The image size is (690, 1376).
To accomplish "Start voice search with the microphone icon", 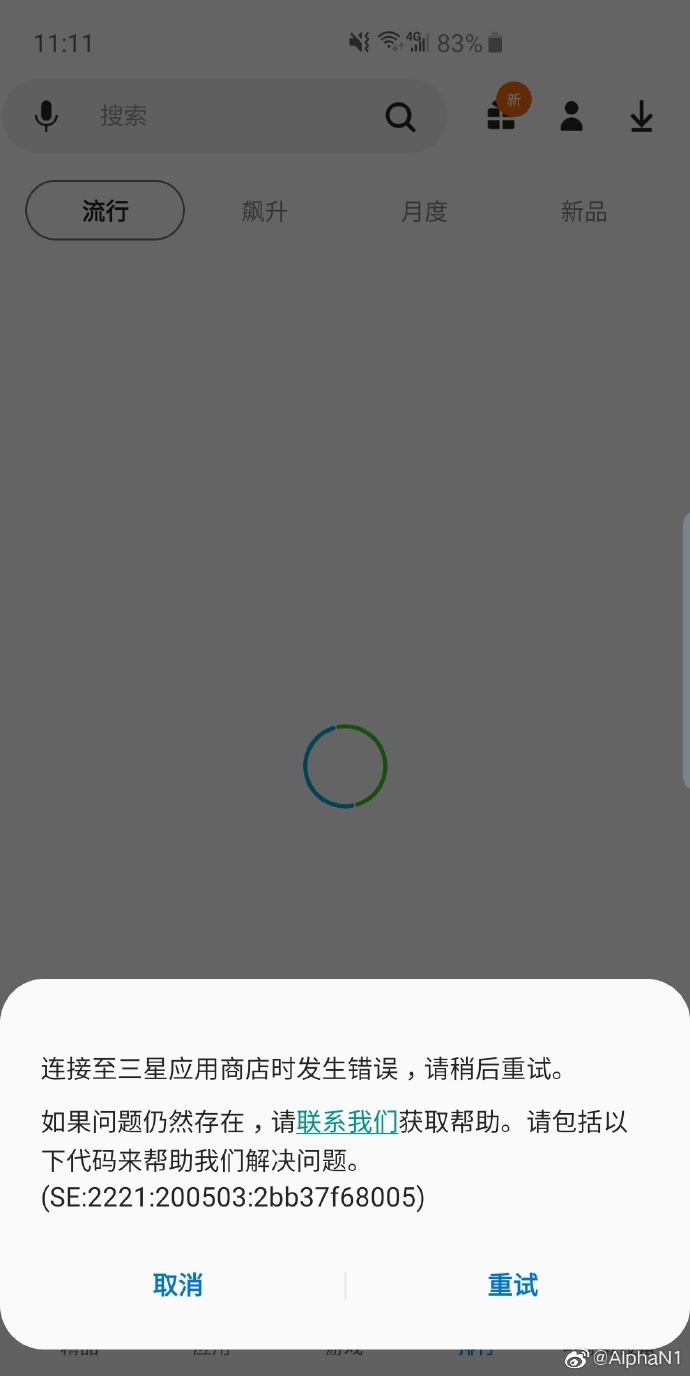I will (x=46, y=116).
